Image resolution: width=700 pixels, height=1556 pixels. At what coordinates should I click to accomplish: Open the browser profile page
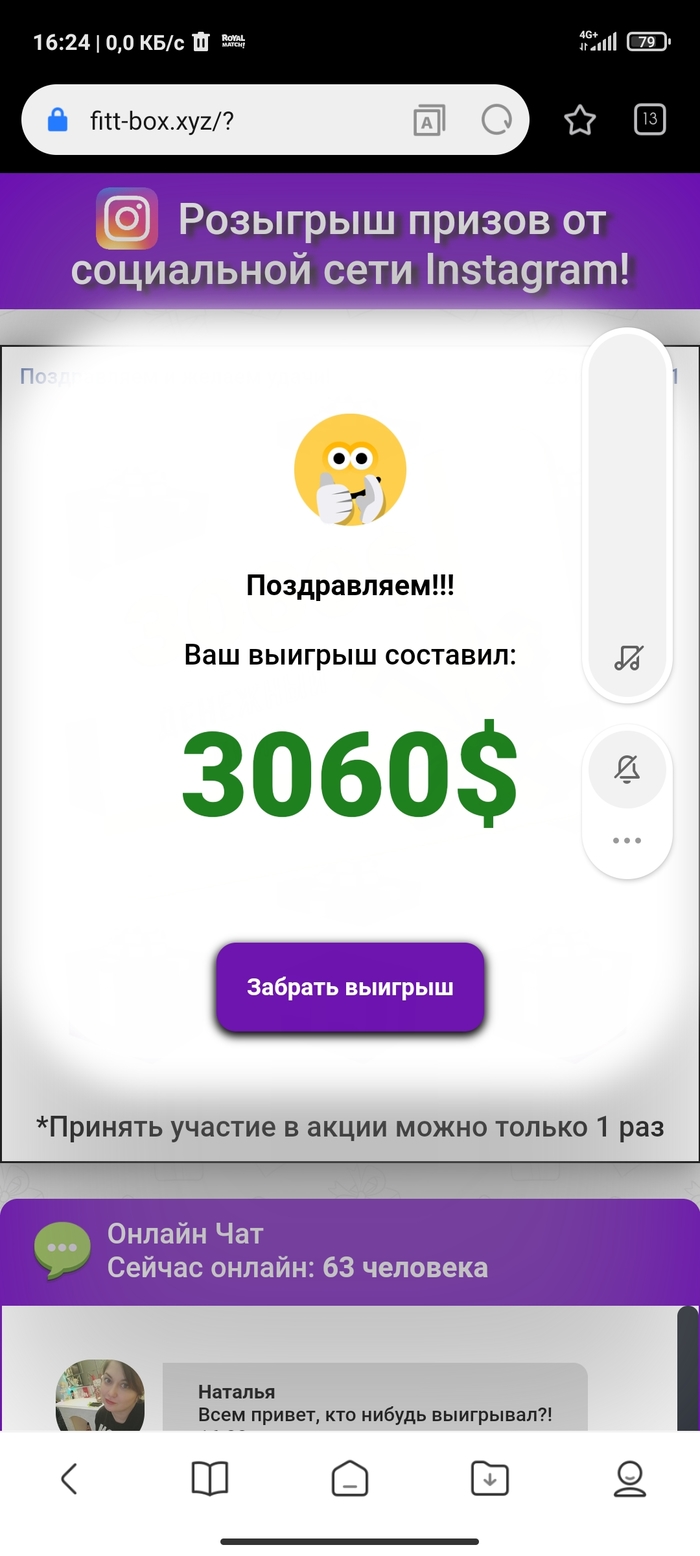pos(630,1478)
